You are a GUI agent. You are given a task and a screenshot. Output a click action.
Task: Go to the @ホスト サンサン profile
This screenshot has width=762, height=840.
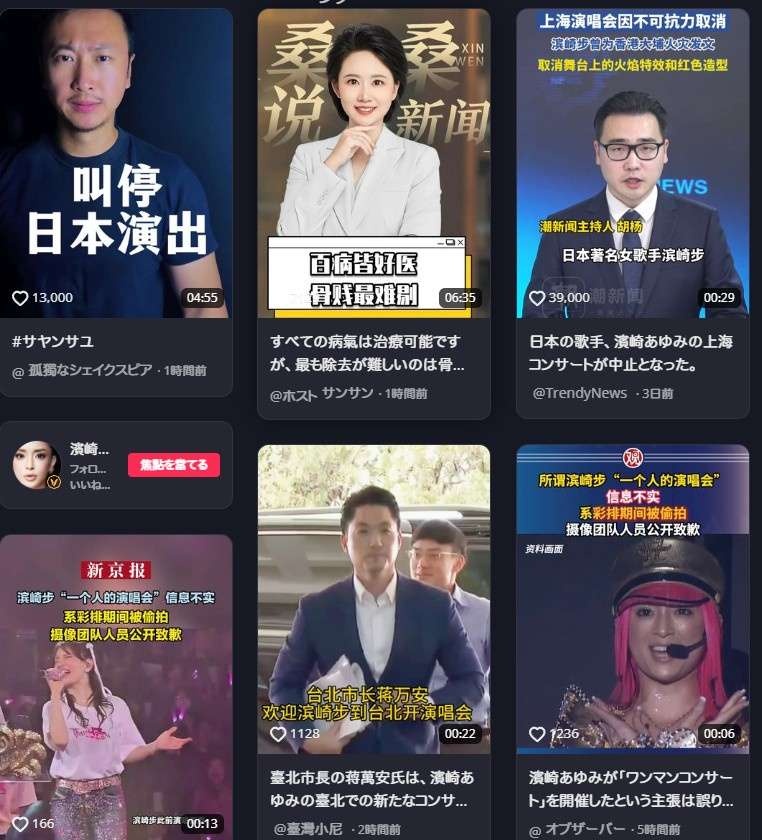(320, 394)
